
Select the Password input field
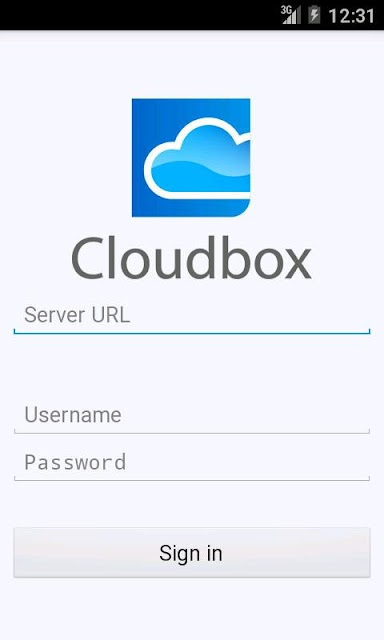[192, 462]
